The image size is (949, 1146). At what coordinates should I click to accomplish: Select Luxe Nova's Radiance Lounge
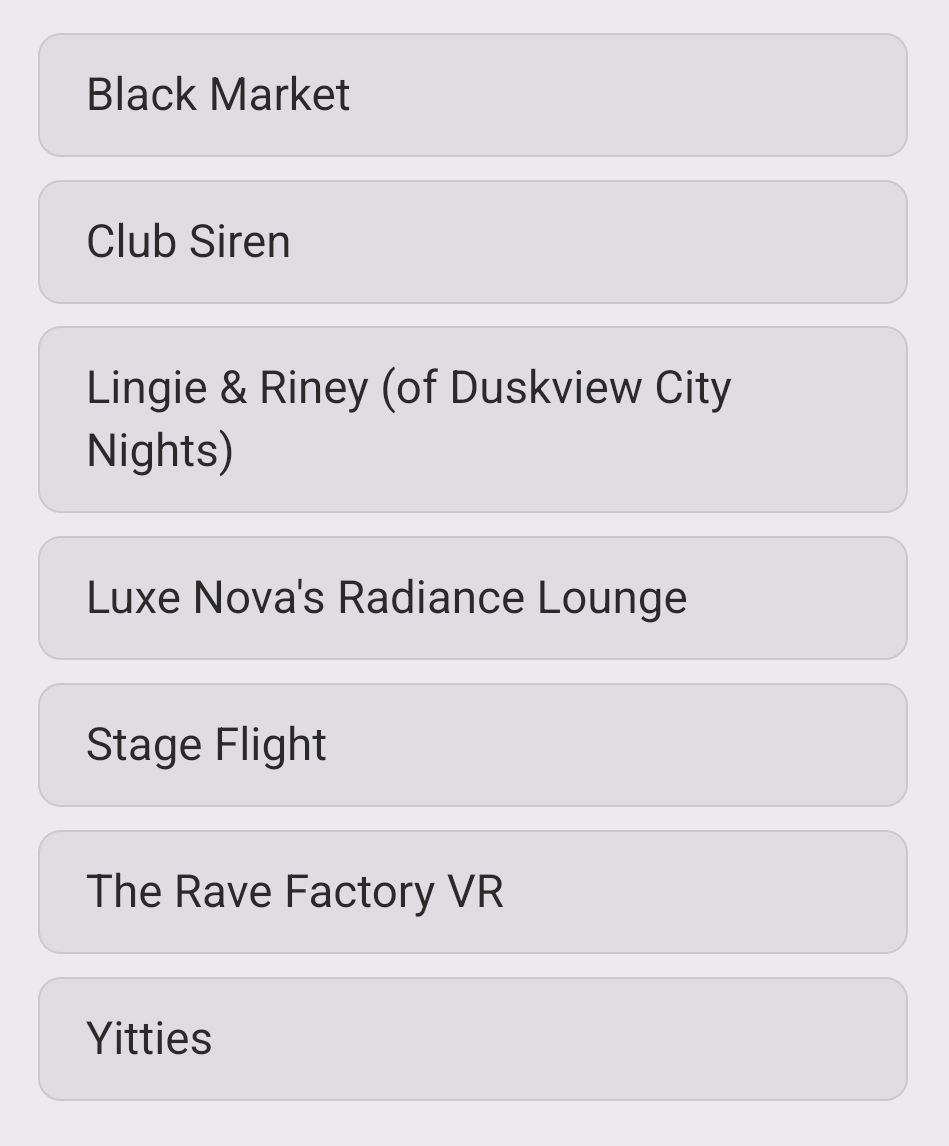click(x=472, y=598)
